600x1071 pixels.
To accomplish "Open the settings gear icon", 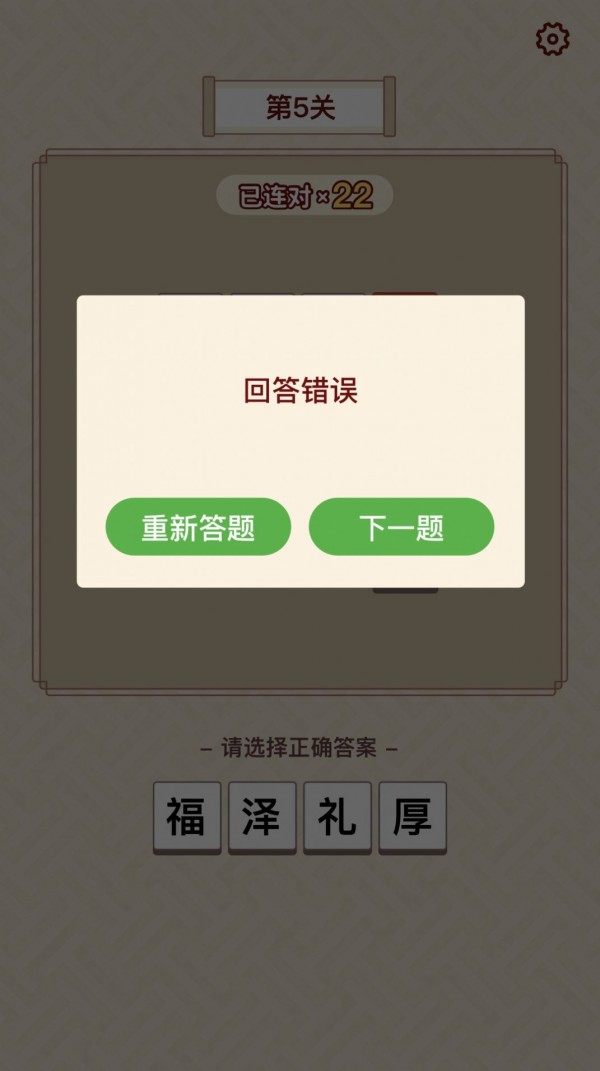I will [x=552, y=39].
